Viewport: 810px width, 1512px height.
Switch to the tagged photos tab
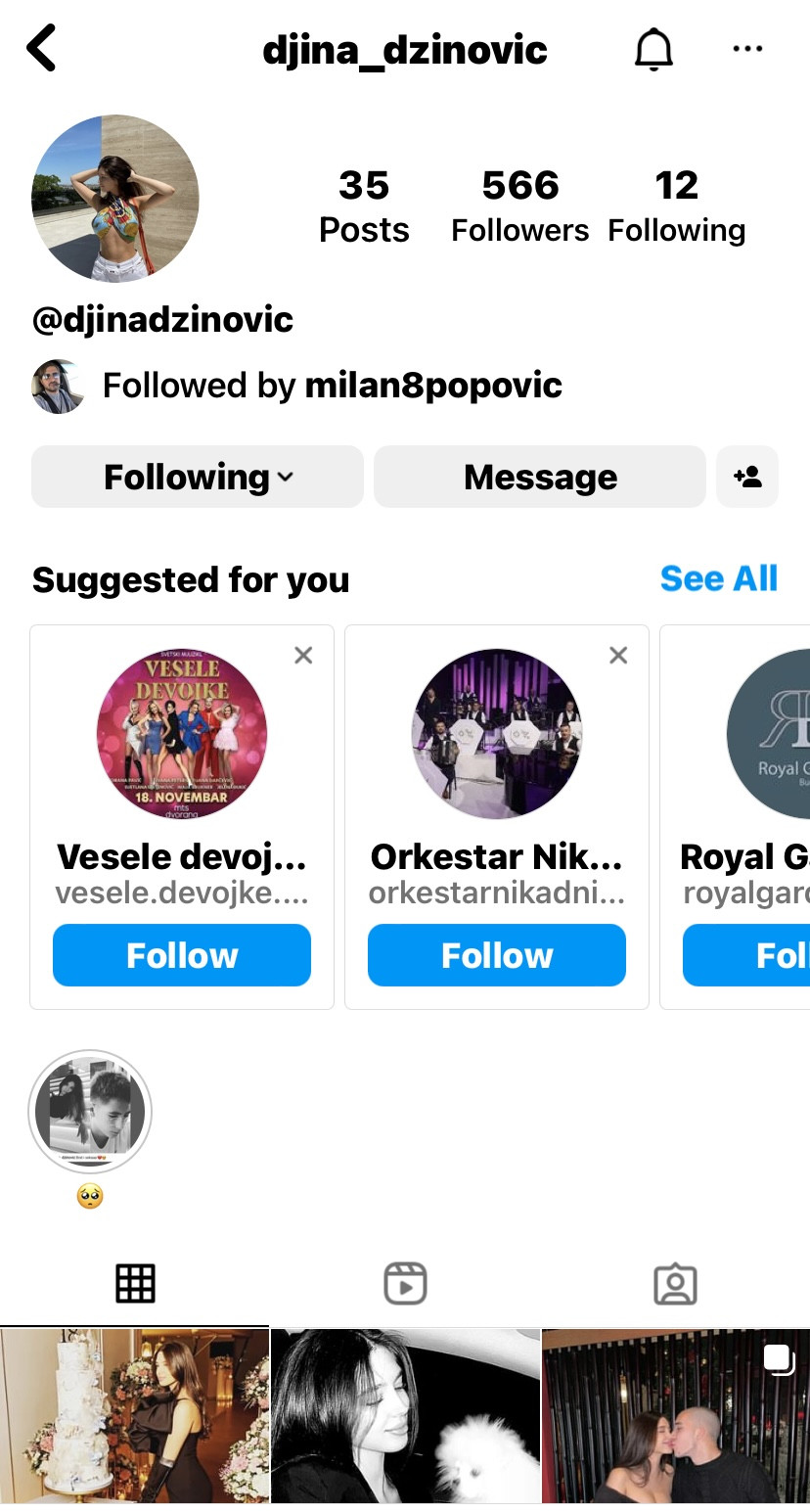coord(675,1283)
